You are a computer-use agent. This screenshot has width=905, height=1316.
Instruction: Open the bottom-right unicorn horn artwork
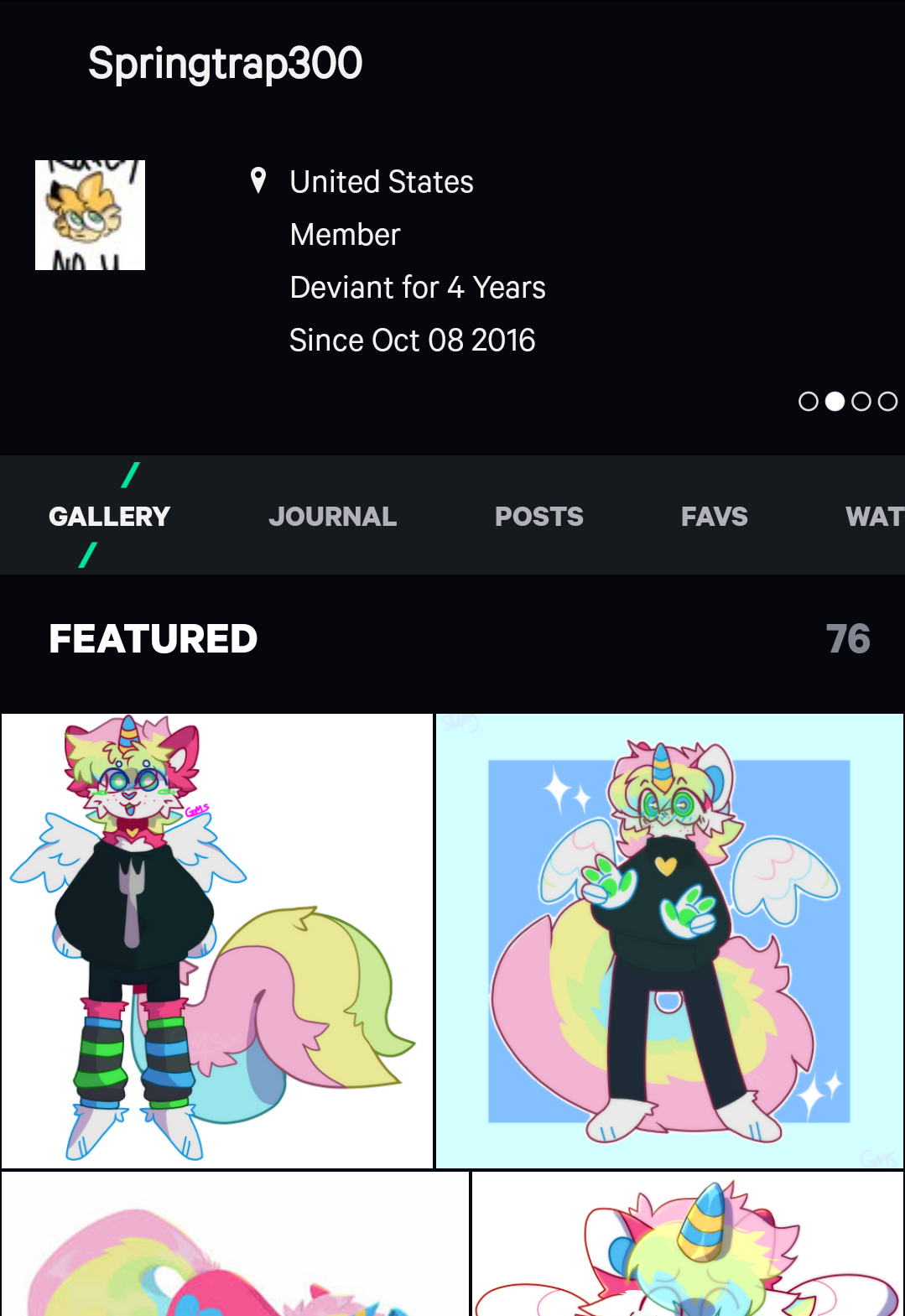coord(688,1245)
